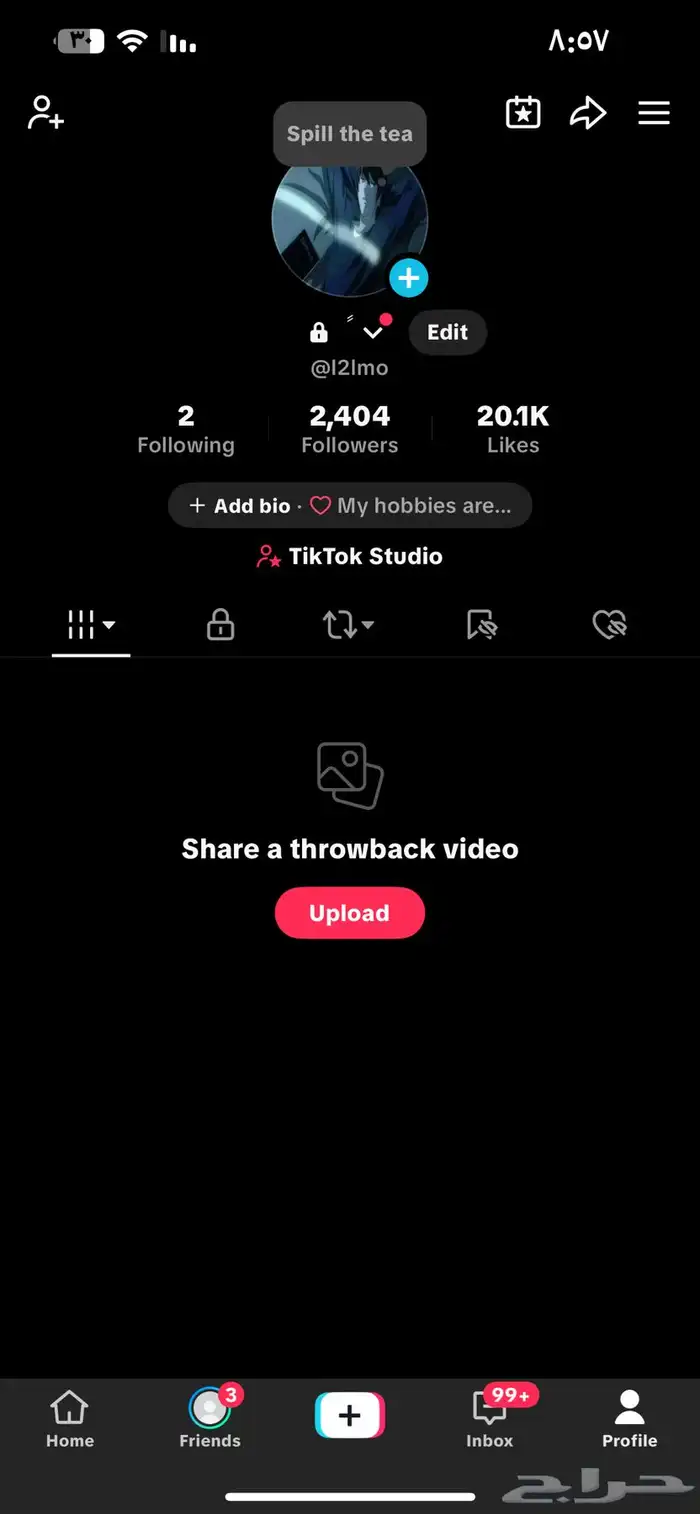Image resolution: width=700 pixels, height=1514 pixels.
Task: Tap the Spill the tea bubble
Action: [349, 134]
